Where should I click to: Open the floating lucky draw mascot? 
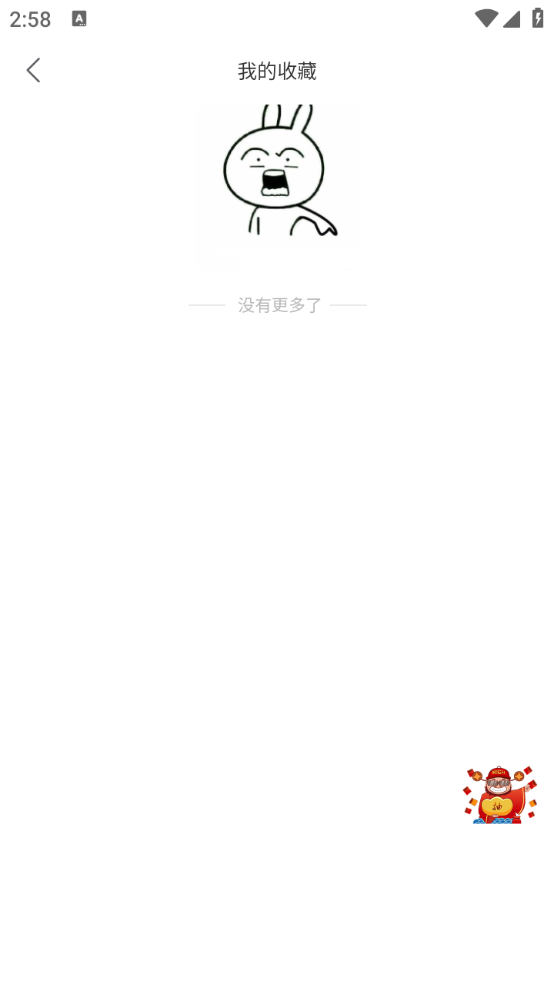500,794
